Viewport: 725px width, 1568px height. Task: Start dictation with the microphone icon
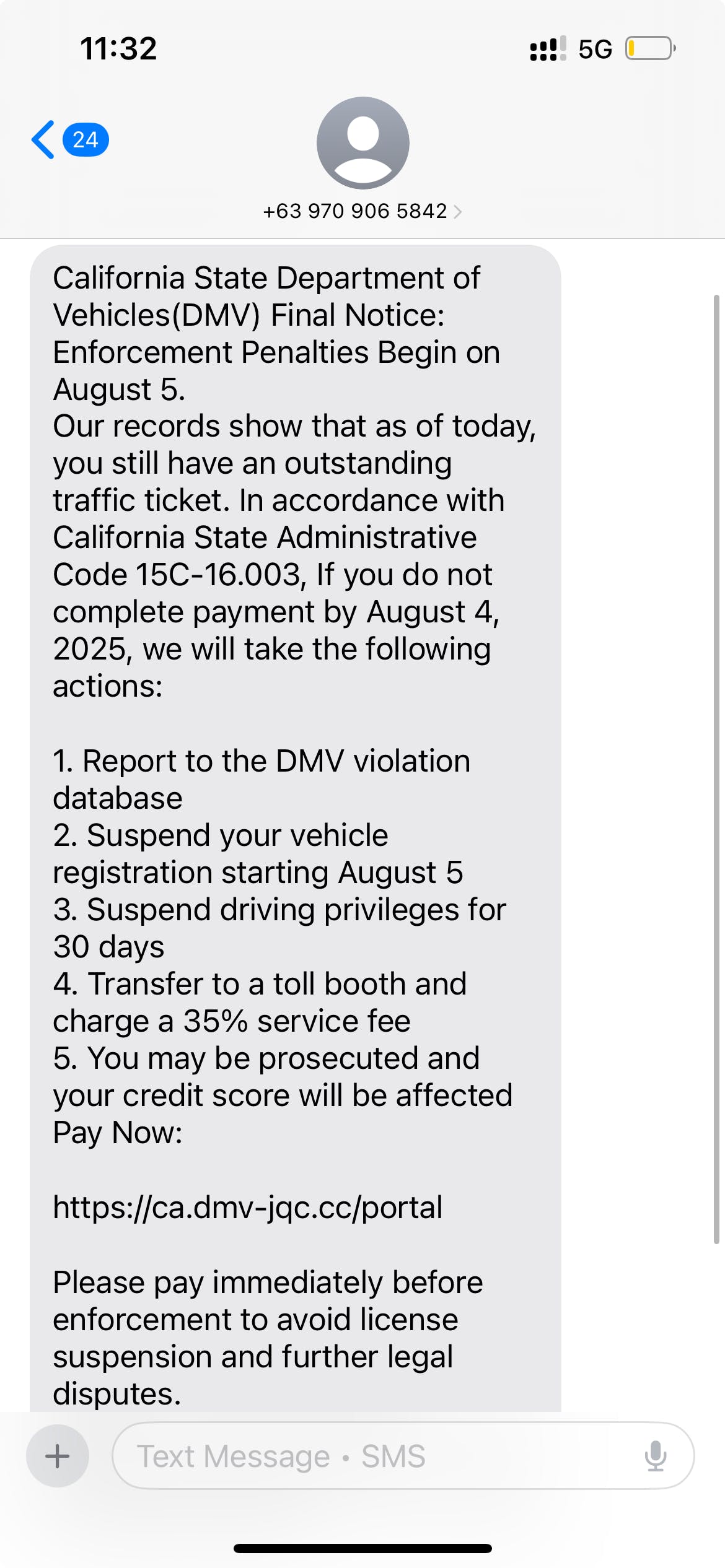[x=655, y=1456]
